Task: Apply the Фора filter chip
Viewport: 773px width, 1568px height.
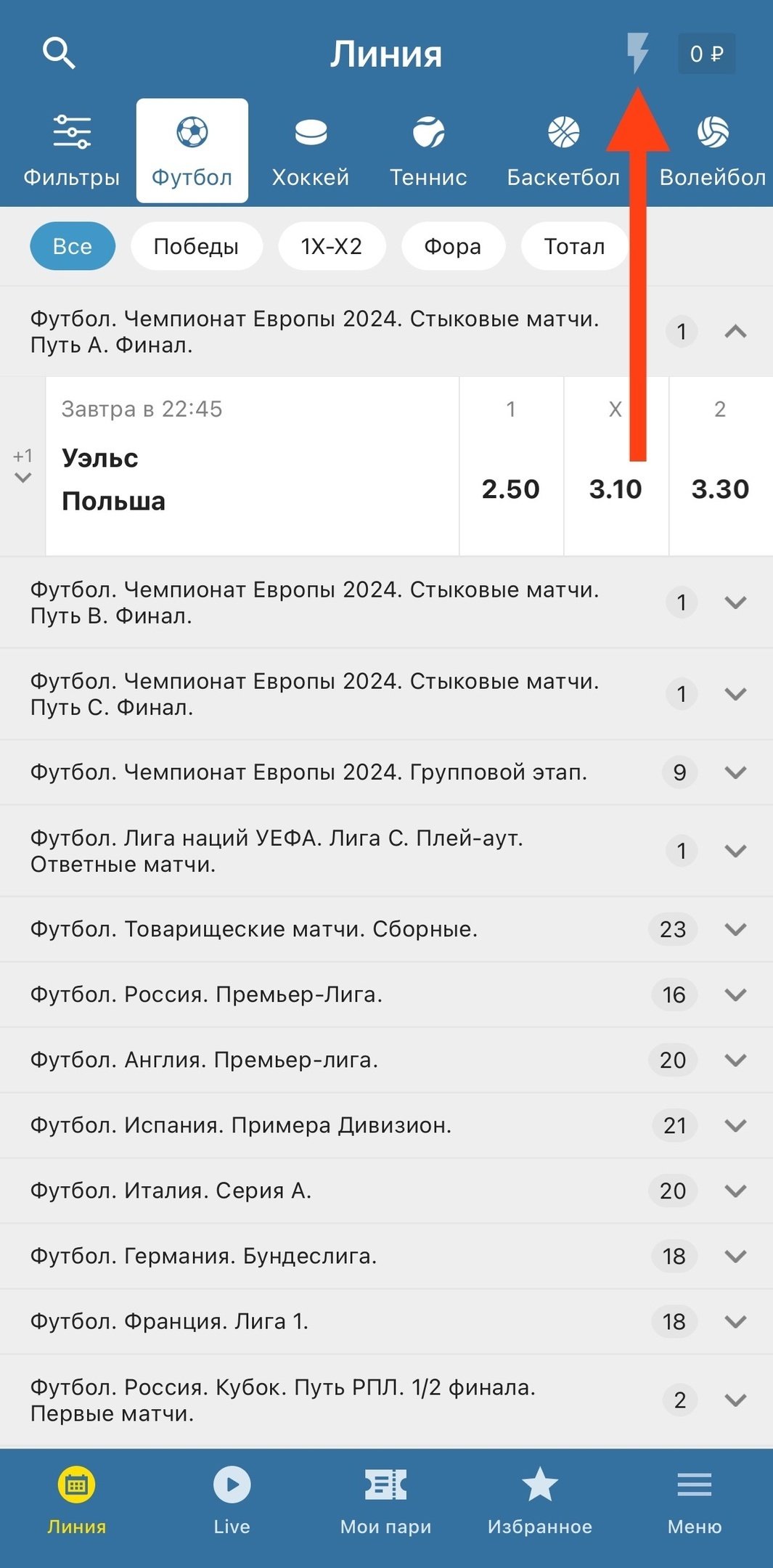Action: (x=452, y=246)
